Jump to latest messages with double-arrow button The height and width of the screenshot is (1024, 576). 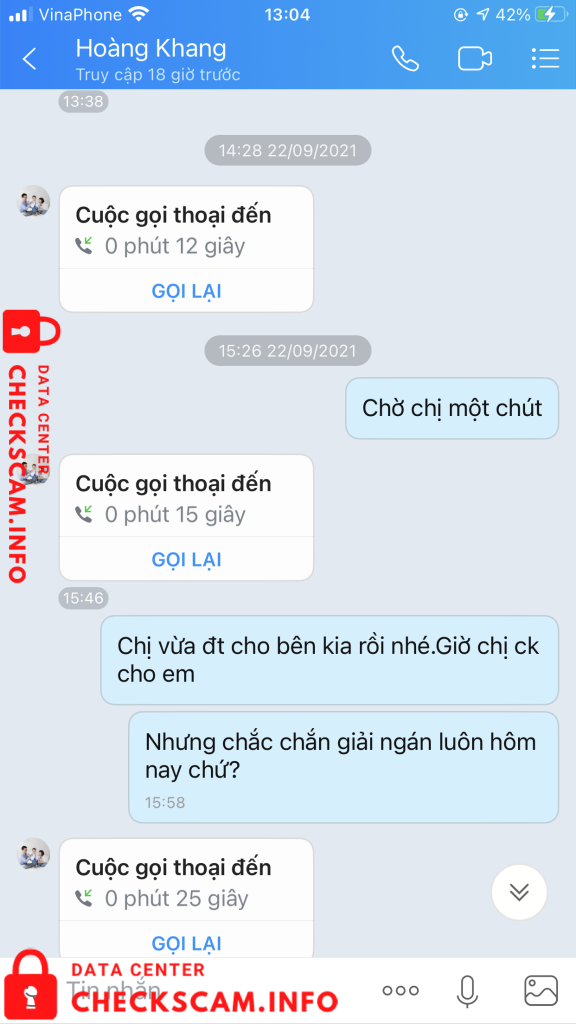point(519,892)
